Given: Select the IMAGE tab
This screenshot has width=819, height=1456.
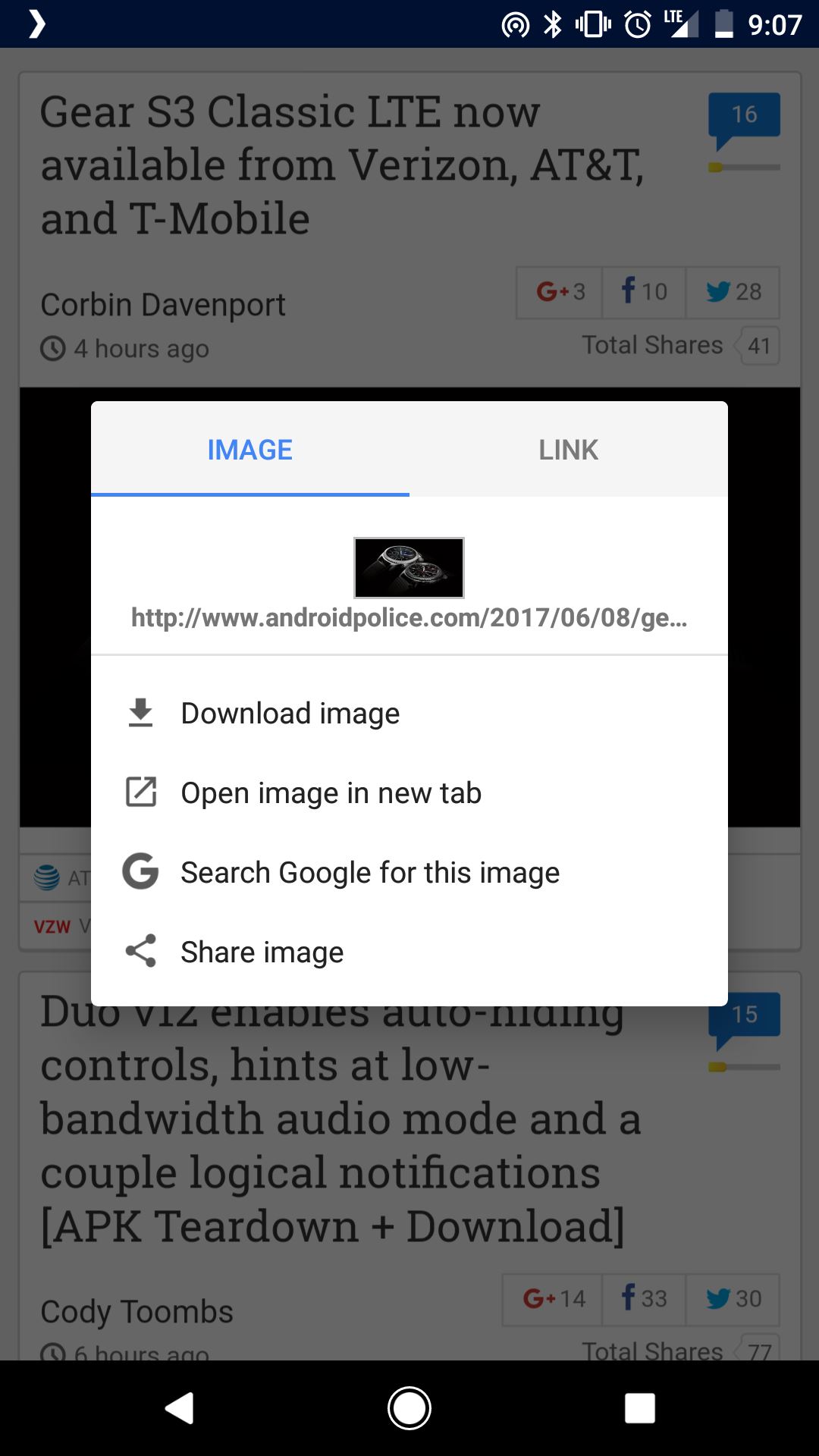Looking at the screenshot, I should (x=249, y=450).
